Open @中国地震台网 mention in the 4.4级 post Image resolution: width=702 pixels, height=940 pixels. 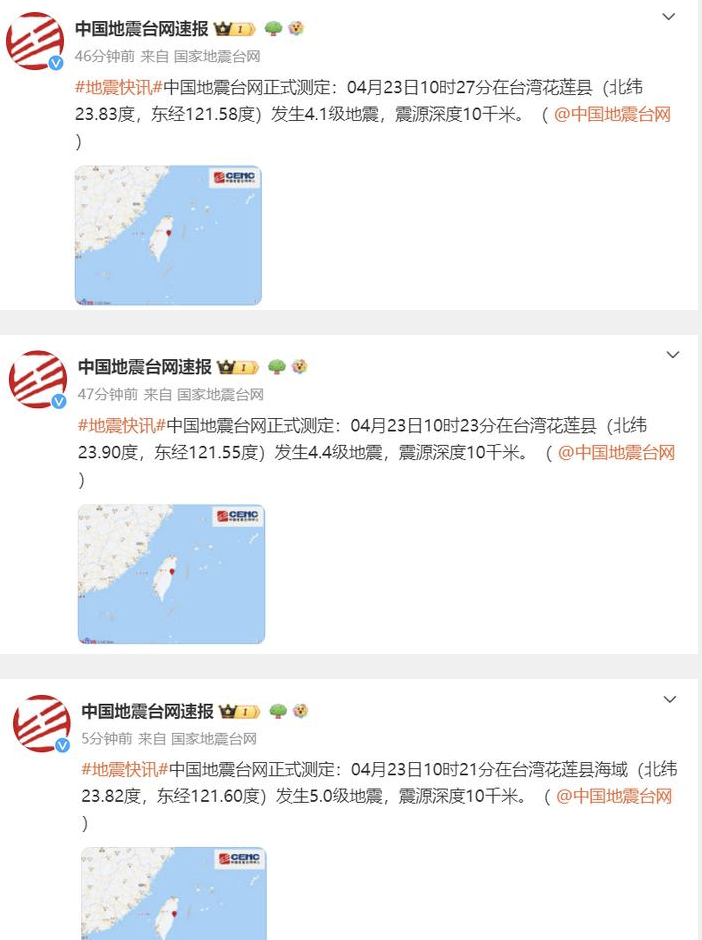click(616, 452)
